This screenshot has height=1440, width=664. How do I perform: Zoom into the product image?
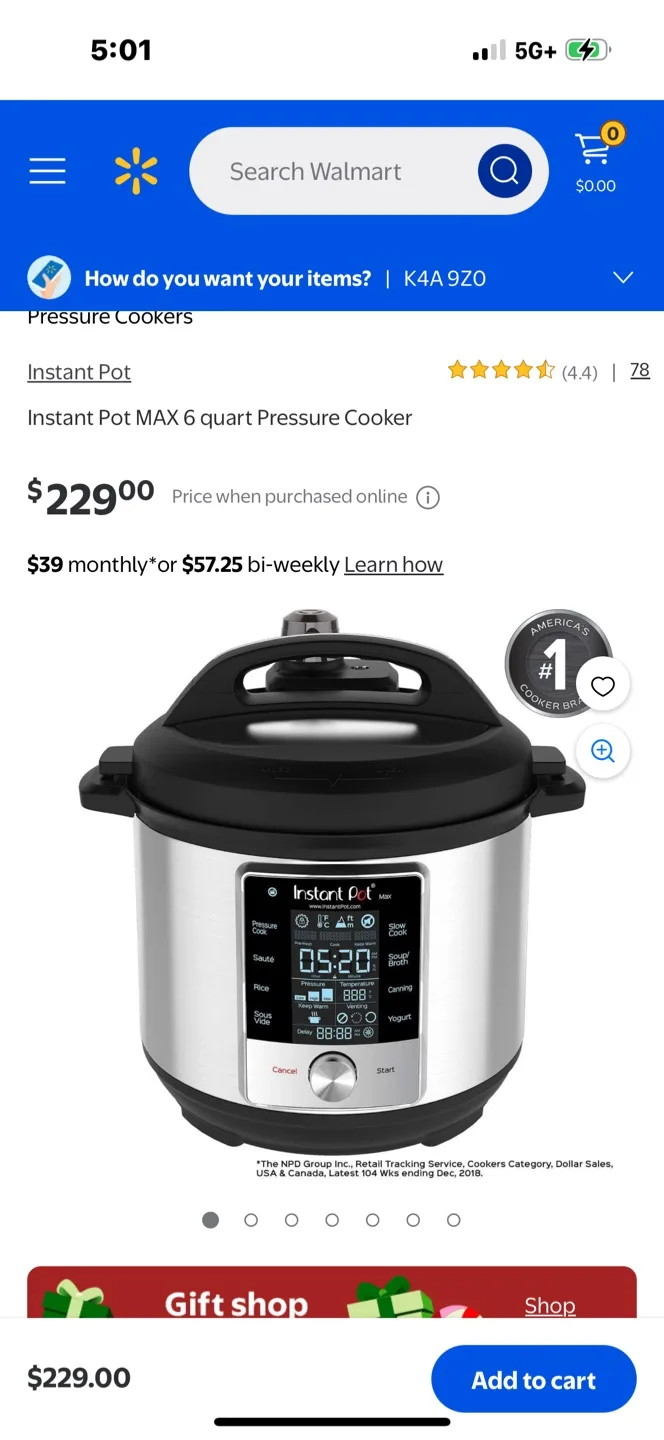pos(602,751)
